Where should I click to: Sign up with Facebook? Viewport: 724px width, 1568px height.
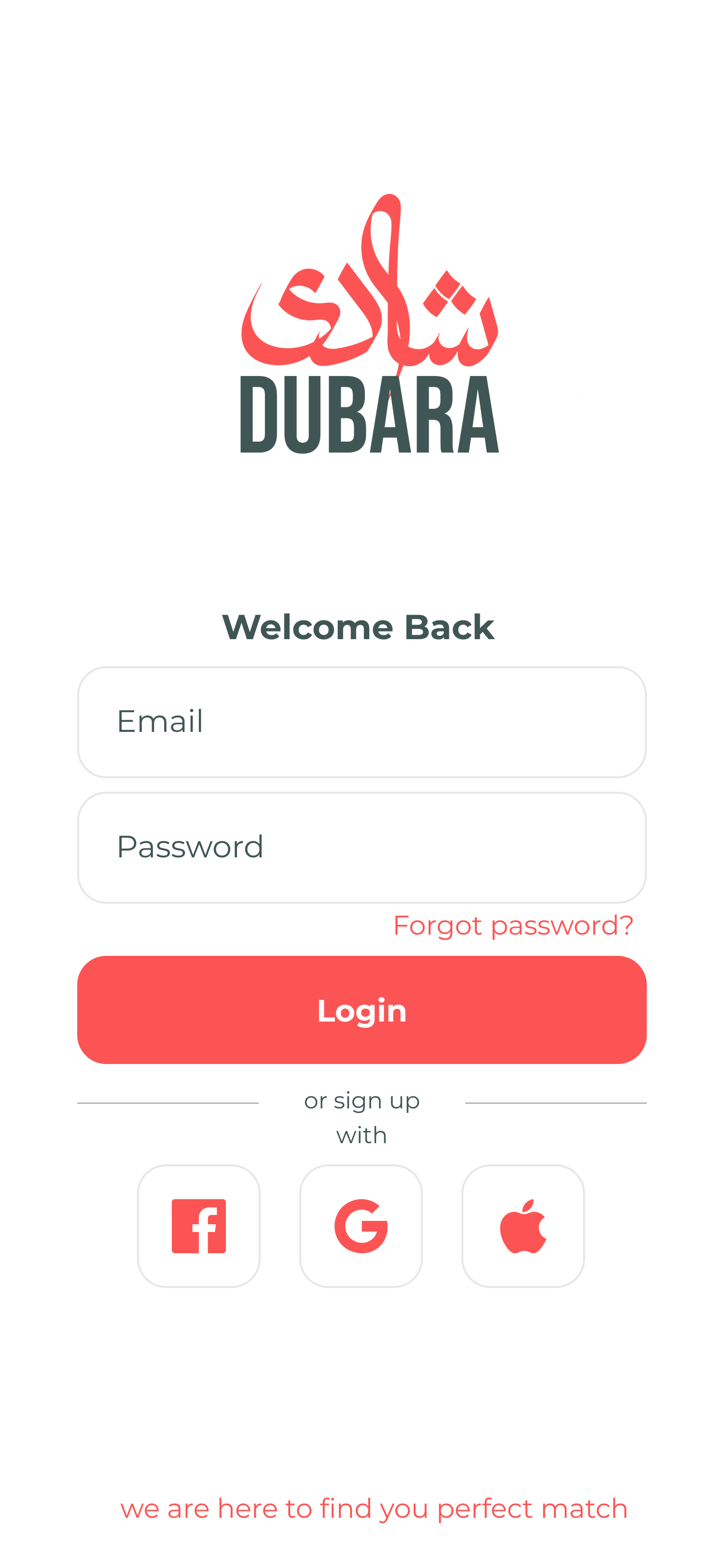click(198, 1226)
